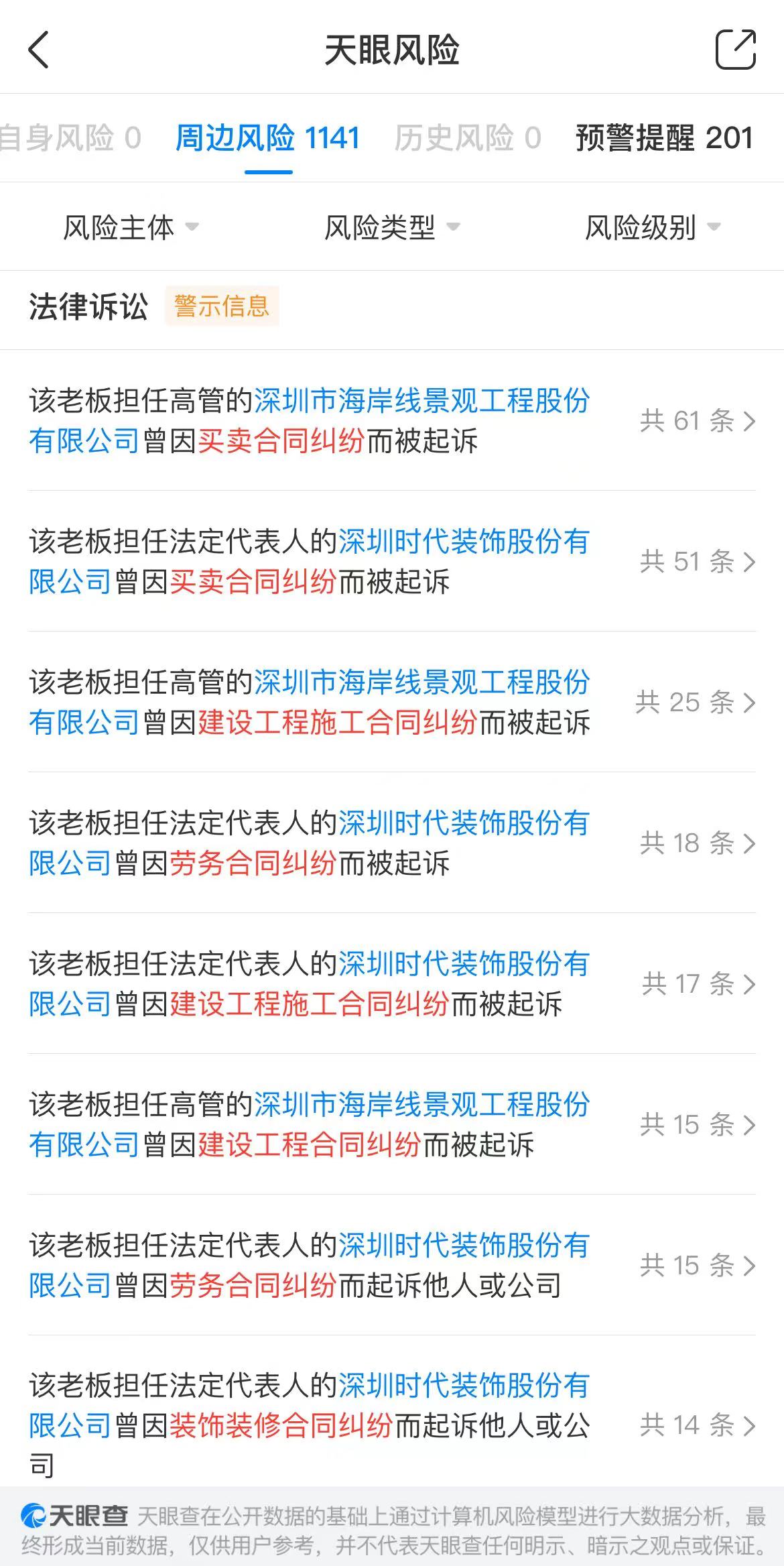Share this 天眼风险 page
784x1566 pixels.
(735, 50)
